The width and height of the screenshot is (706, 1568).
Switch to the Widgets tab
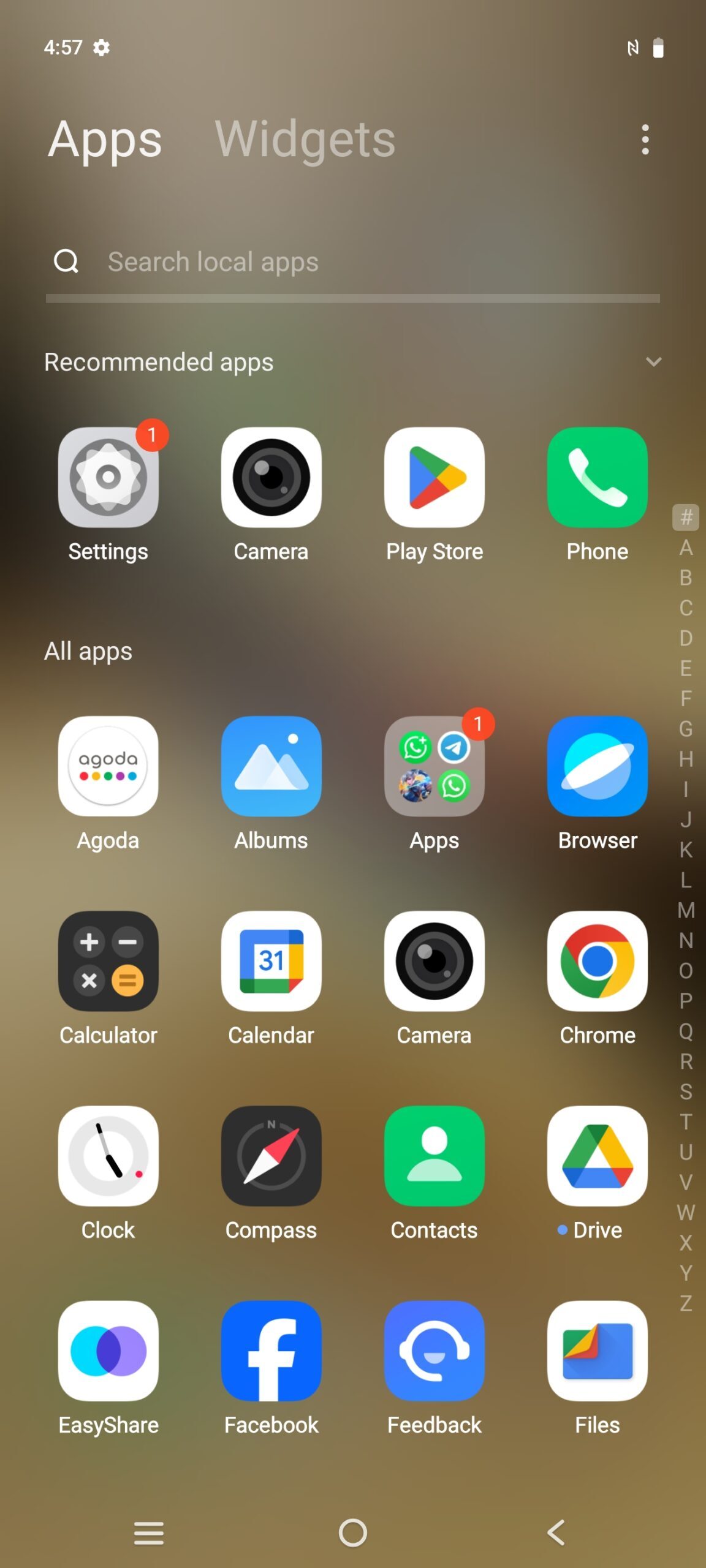tap(305, 140)
